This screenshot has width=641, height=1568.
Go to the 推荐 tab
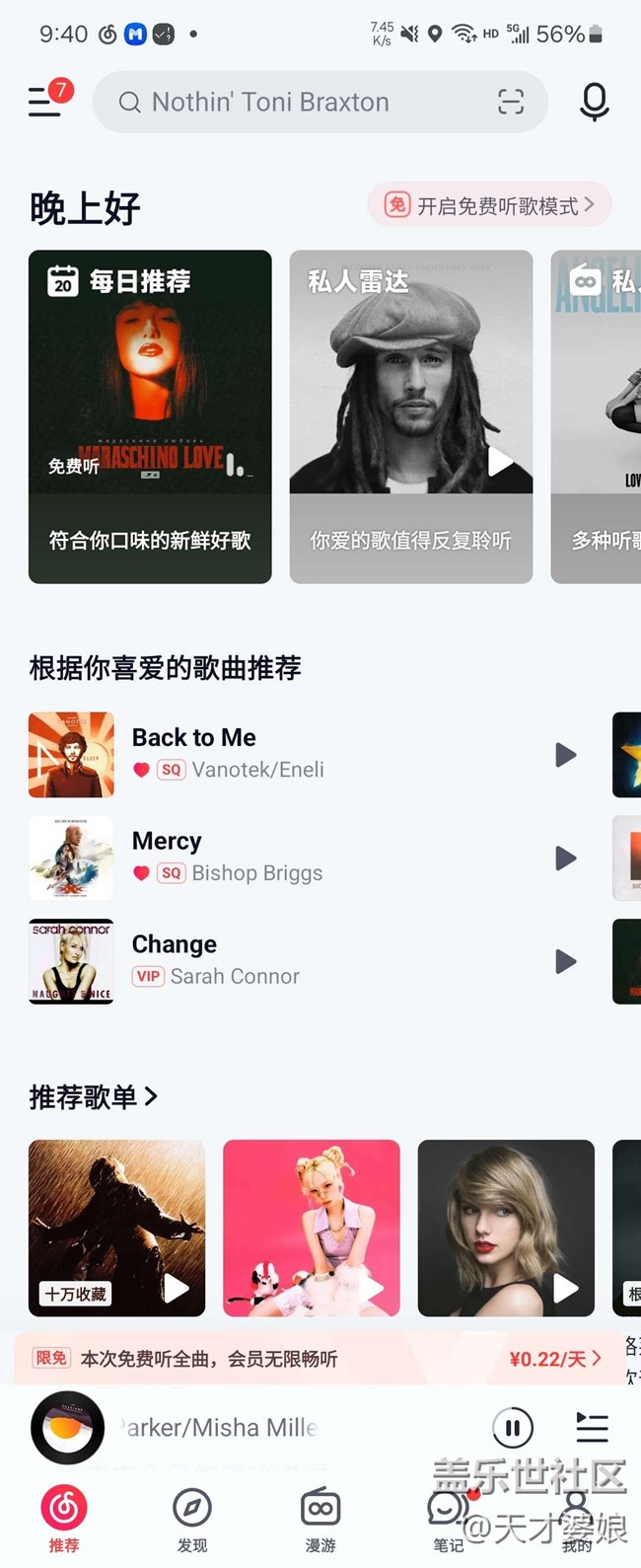click(64, 1519)
